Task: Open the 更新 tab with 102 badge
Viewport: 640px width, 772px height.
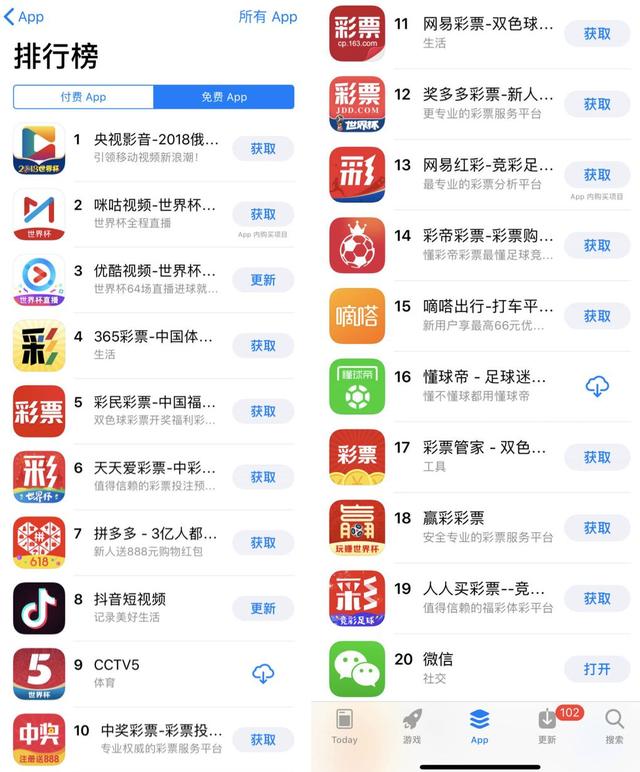Action: coord(547,727)
